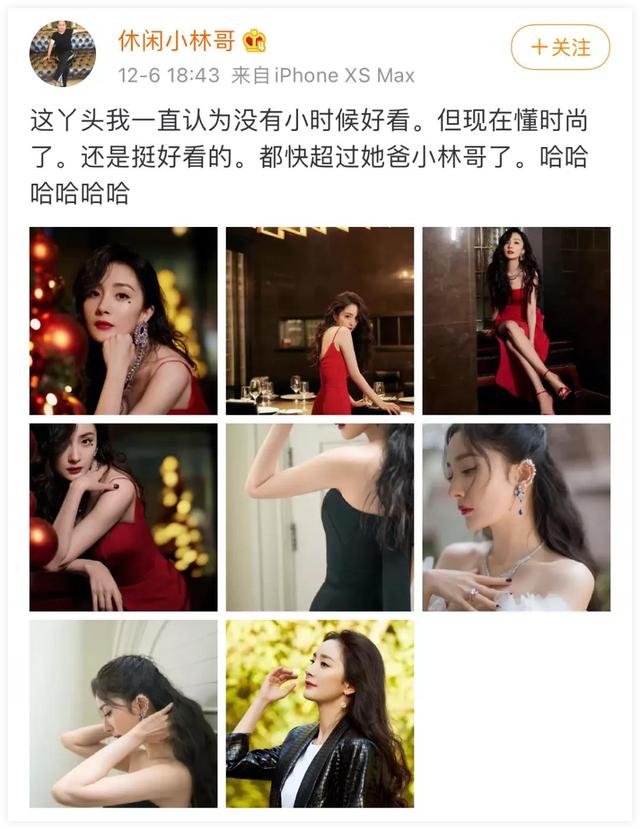Open the close-up photo with red Christmas ornaments
This screenshot has width=640, height=829.
click(x=123, y=320)
